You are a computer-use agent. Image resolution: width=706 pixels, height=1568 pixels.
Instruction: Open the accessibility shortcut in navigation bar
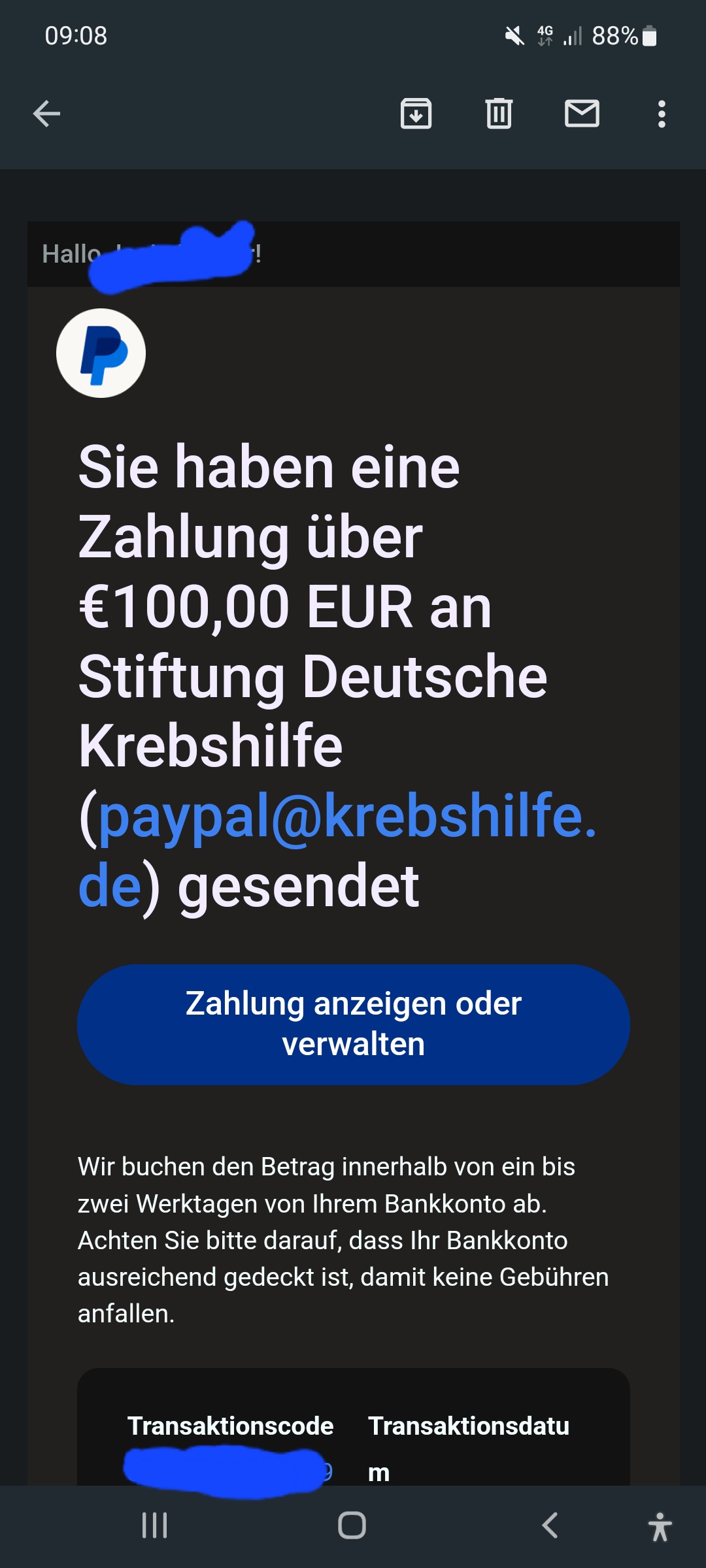tap(660, 1526)
